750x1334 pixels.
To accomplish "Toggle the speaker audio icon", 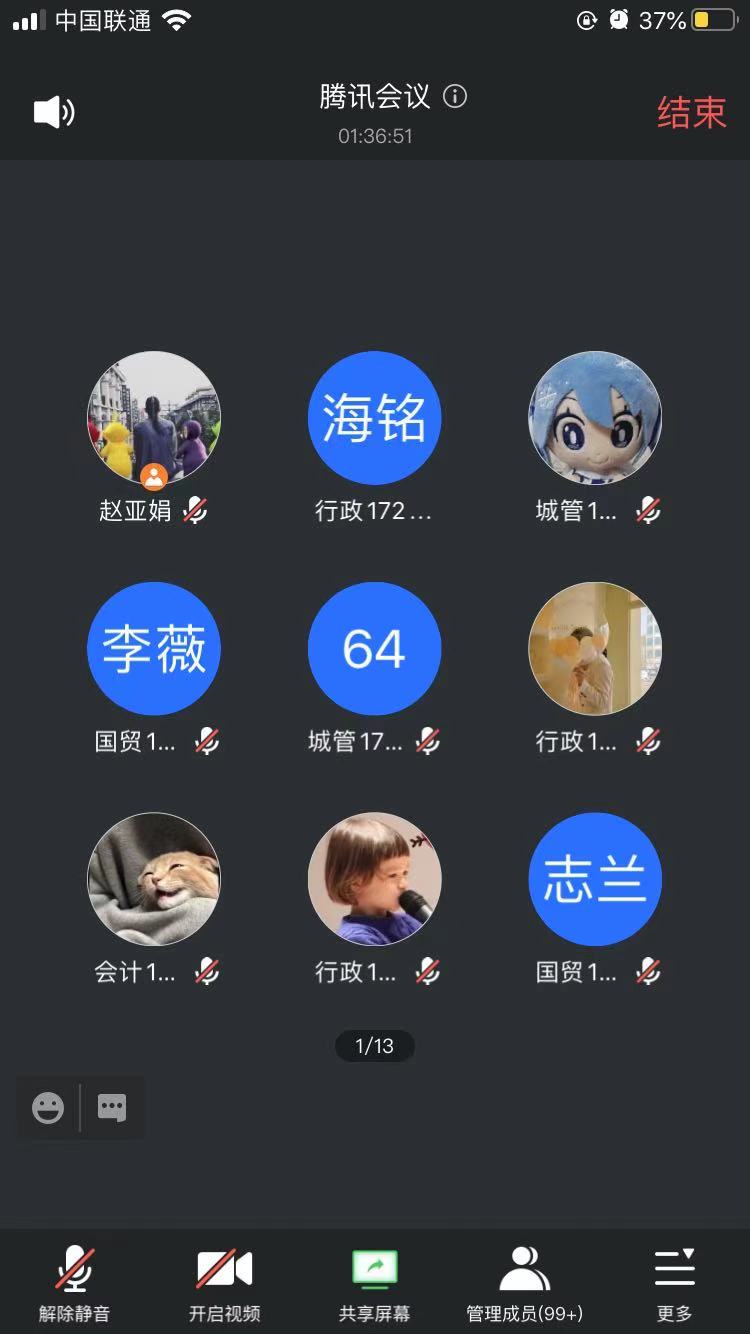I will (x=54, y=112).
